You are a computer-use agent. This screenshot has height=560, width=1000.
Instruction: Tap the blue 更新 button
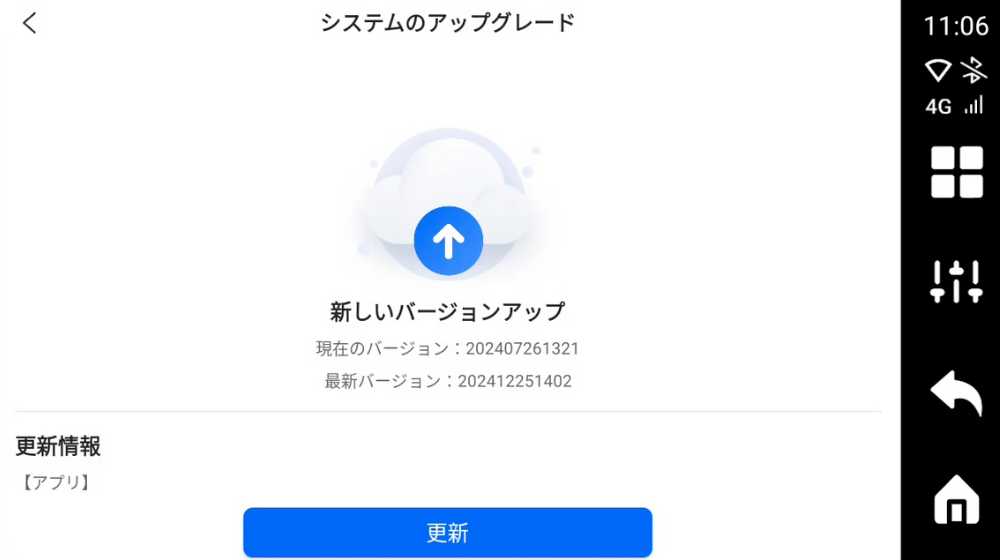[447, 532]
